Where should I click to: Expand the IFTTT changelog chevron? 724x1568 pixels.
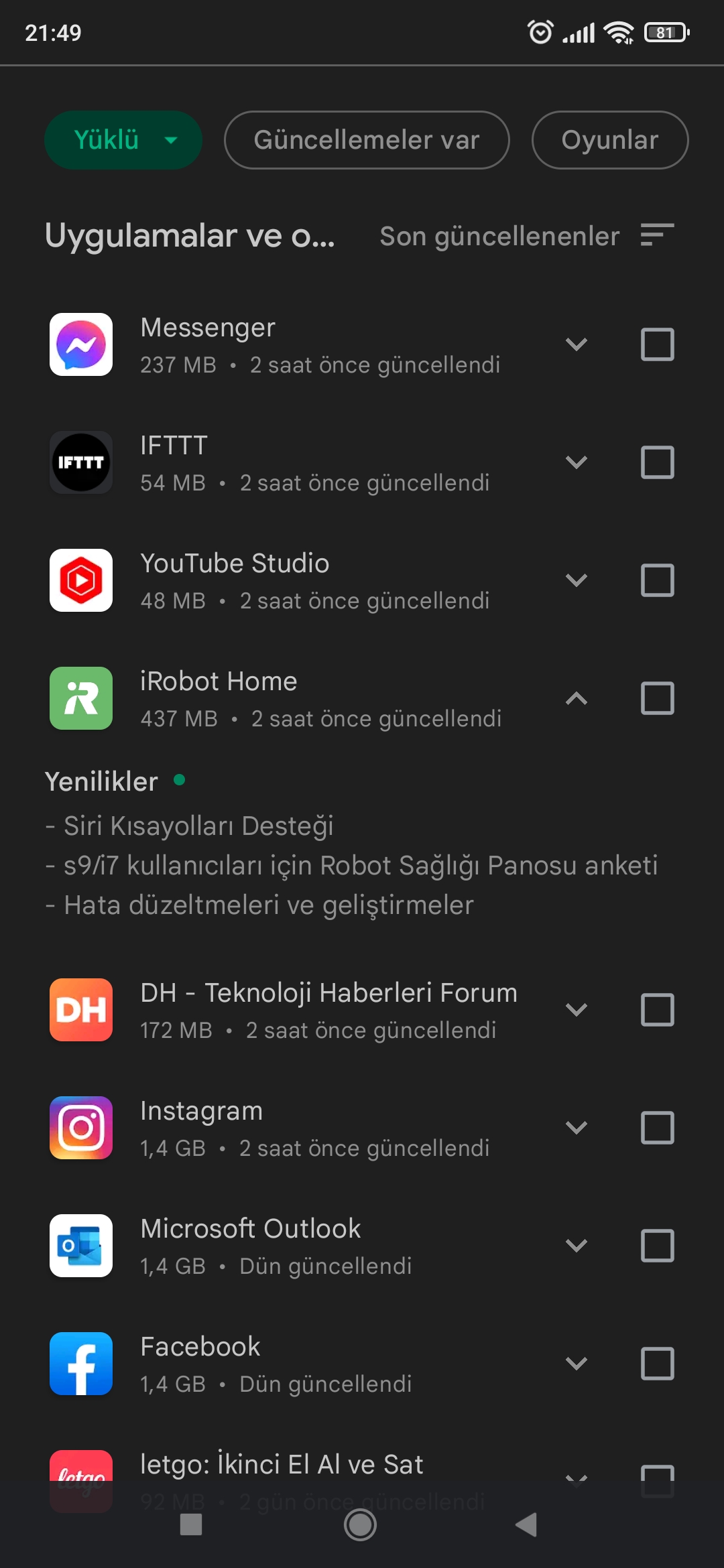click(577, 462)
